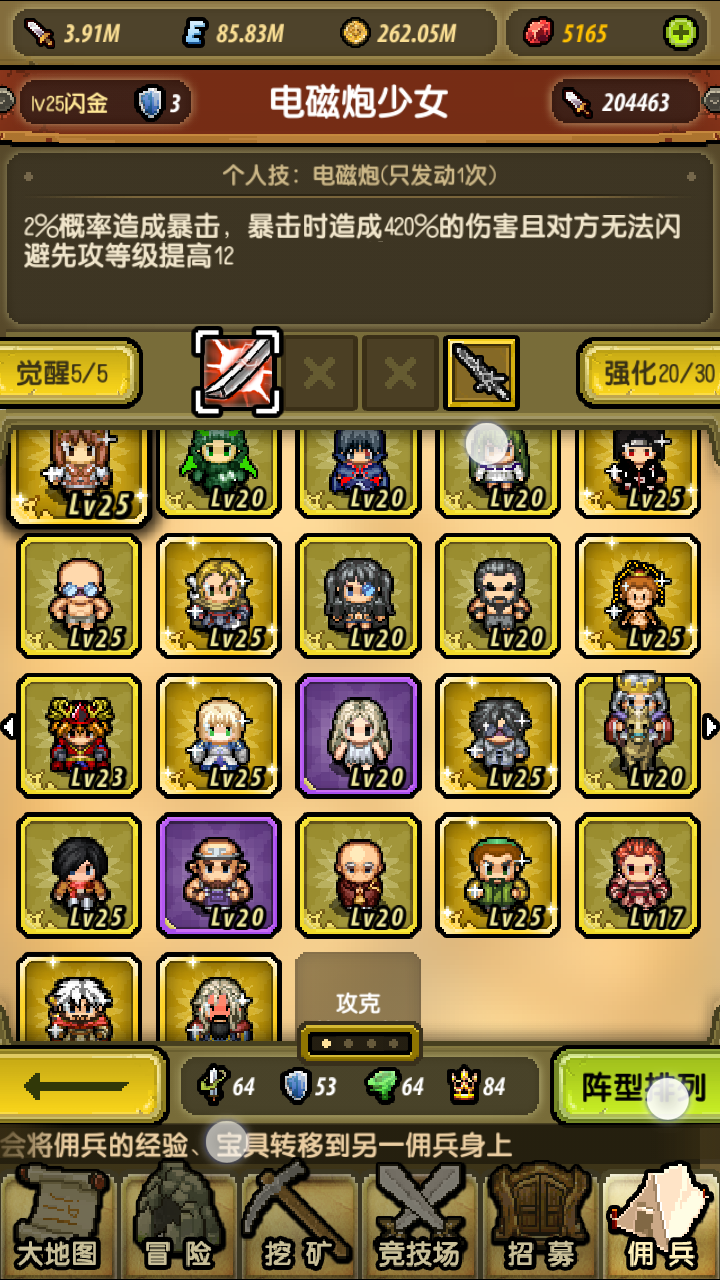
Task: Select the purple-framed bearded man Lv20
Action: (x=220, y=875)
